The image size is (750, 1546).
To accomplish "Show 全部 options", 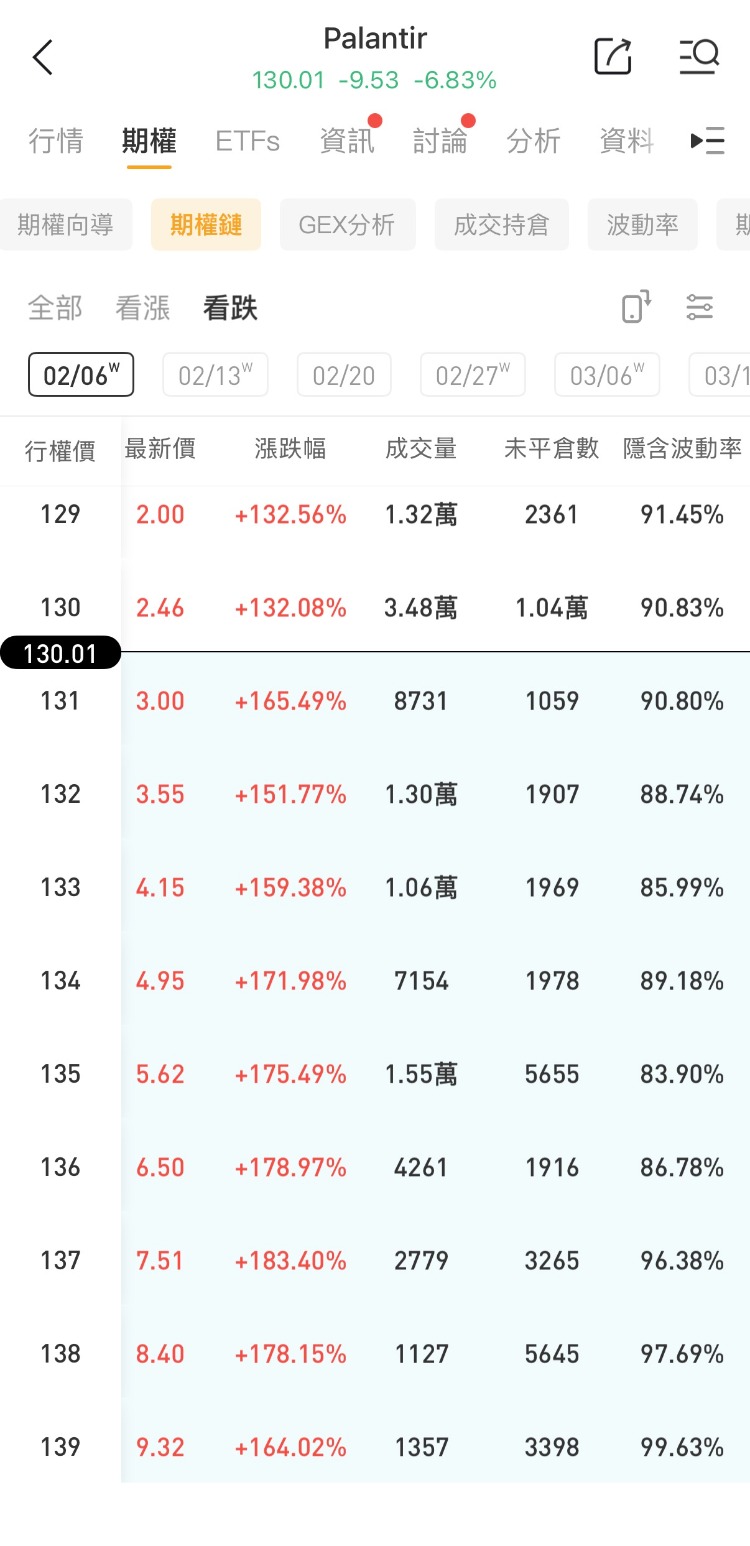I will click(55, 308).
